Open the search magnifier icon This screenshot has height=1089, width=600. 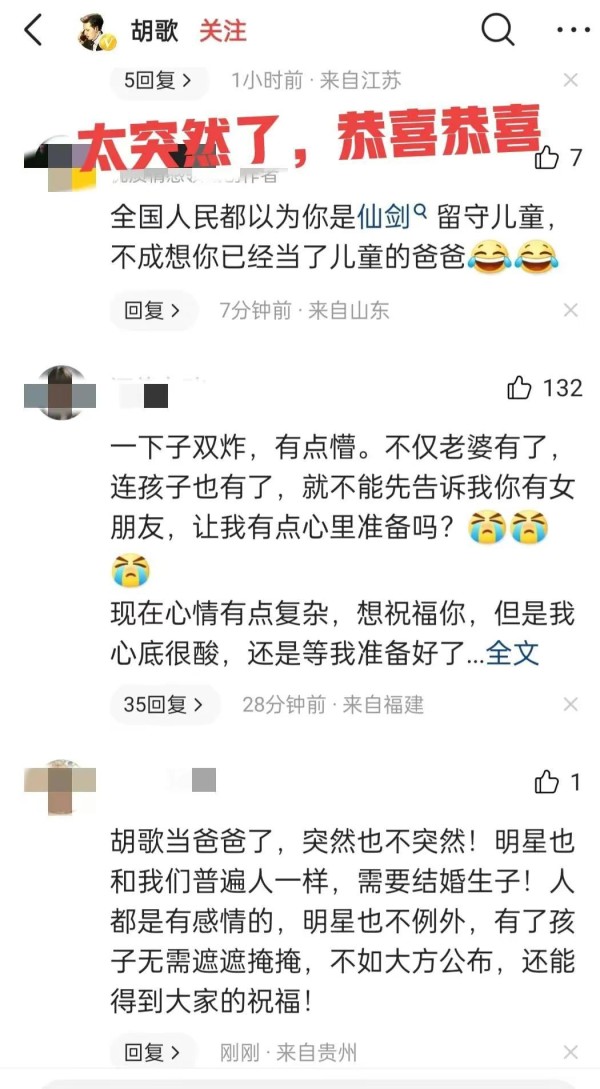coord(497,31)
